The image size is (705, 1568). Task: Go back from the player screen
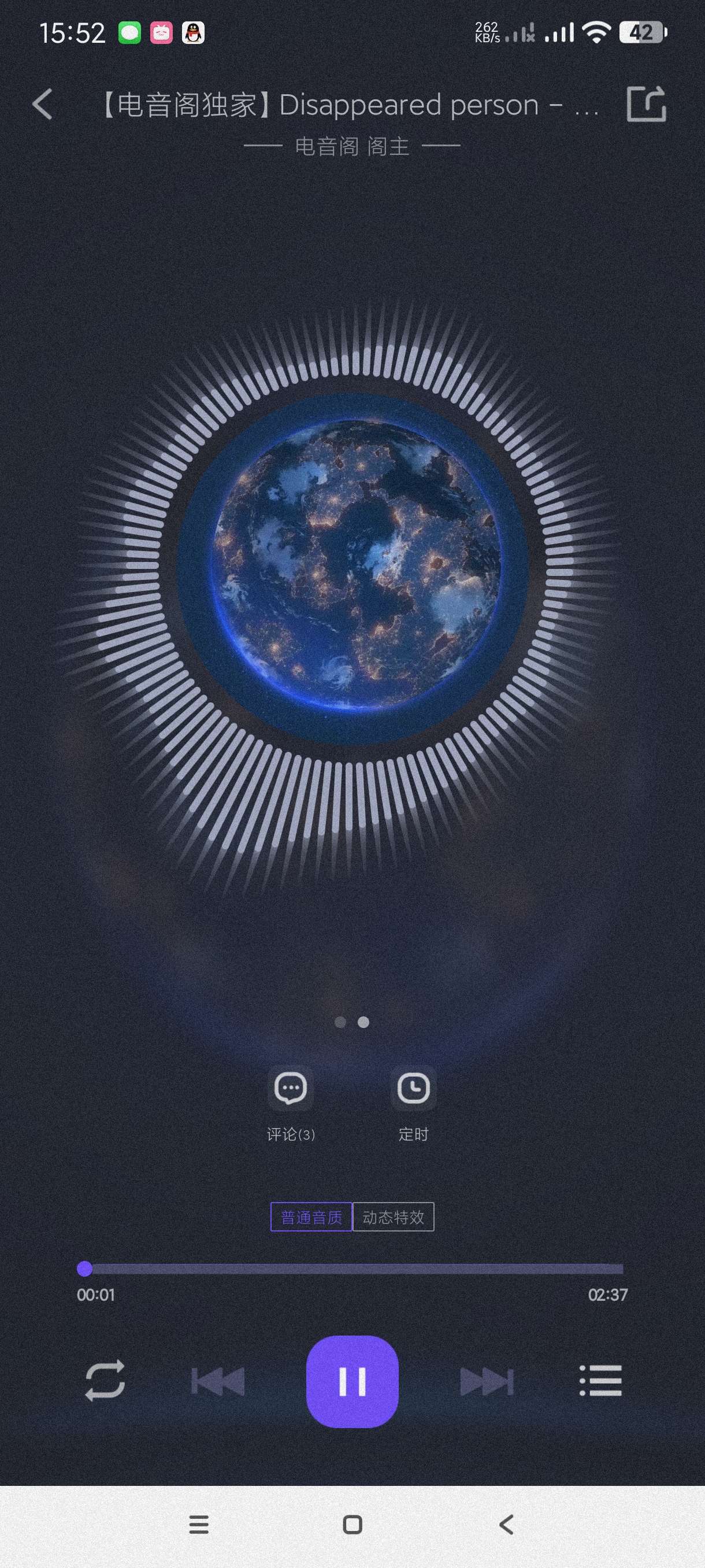[x=43, y=104]
